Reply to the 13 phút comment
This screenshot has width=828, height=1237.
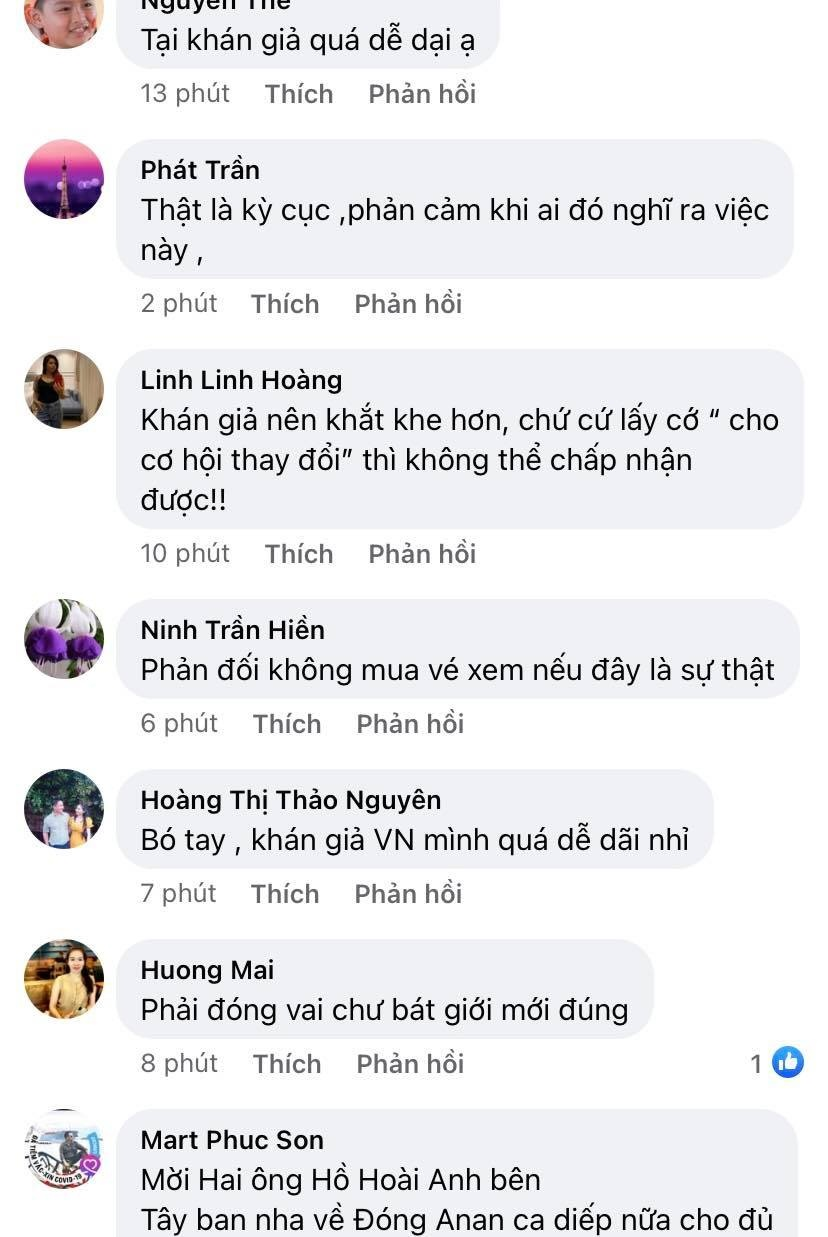click(422, 94)
